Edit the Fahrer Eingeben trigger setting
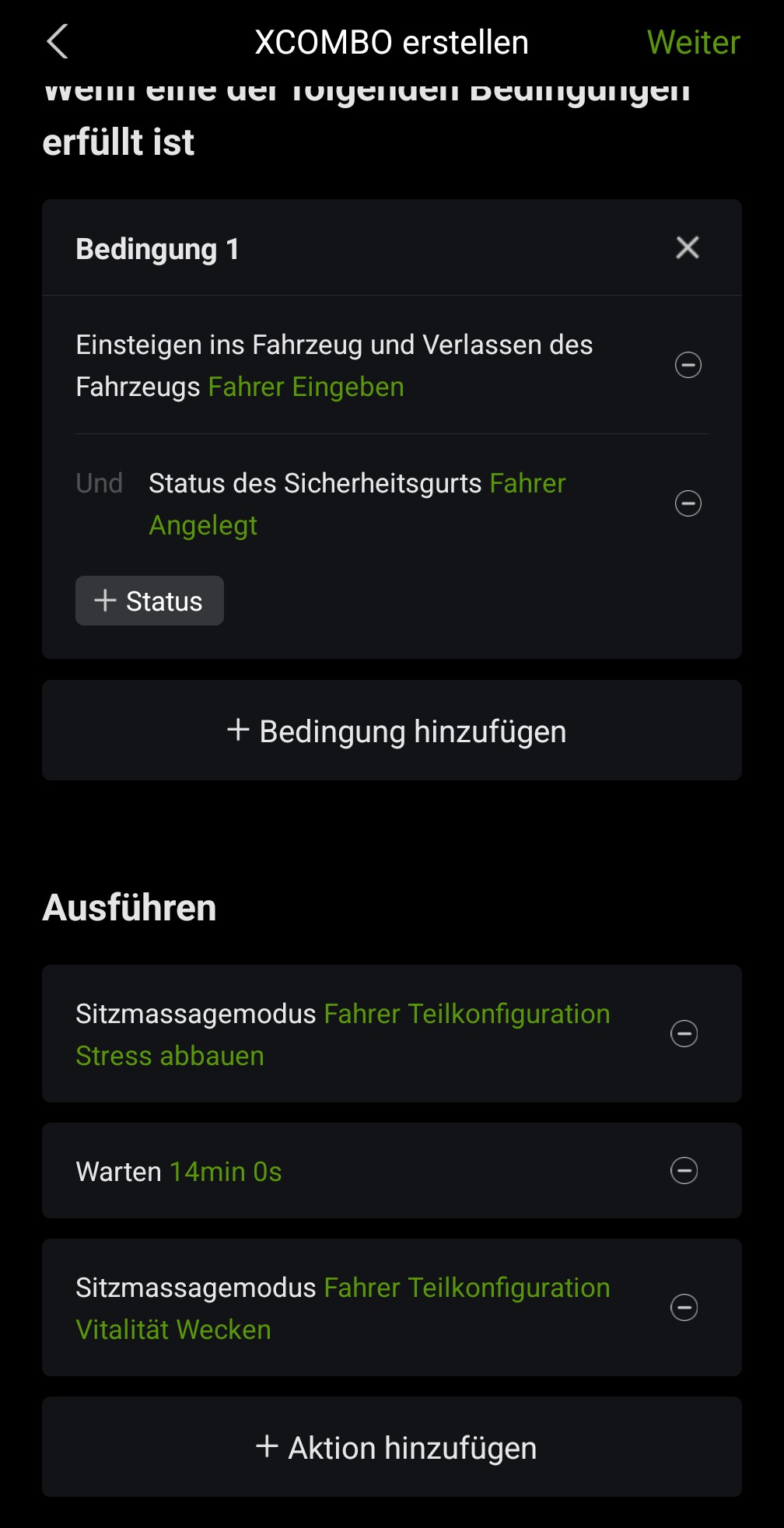 tap(306, 387)
